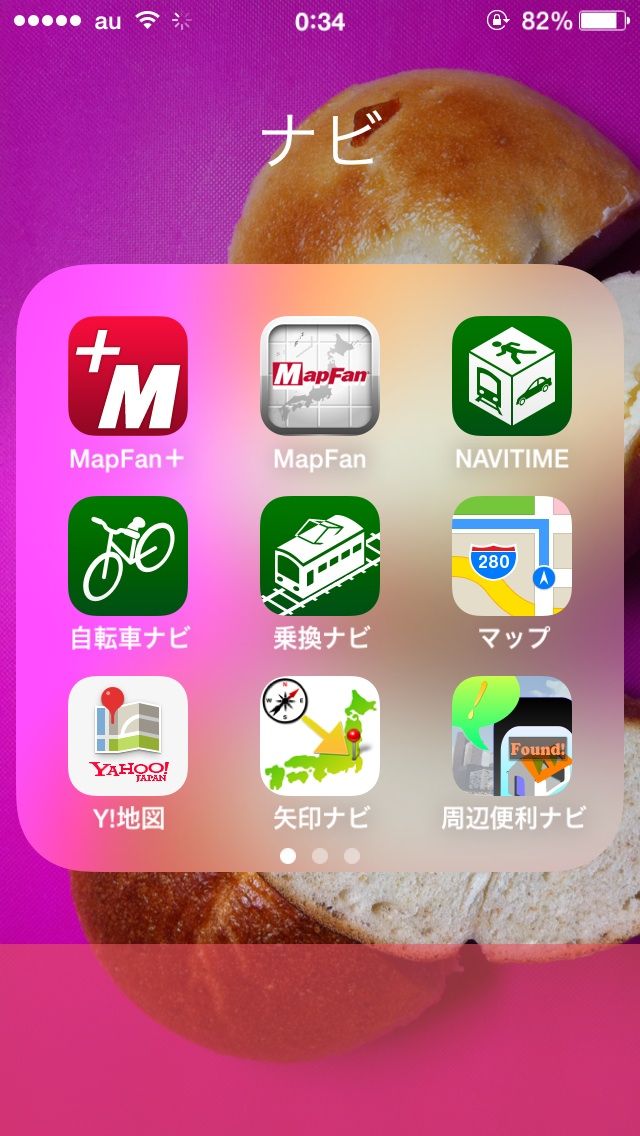This screenshot has height=1136, width=640.
Task: Open the マップ app
Action: tap(512, 556)
